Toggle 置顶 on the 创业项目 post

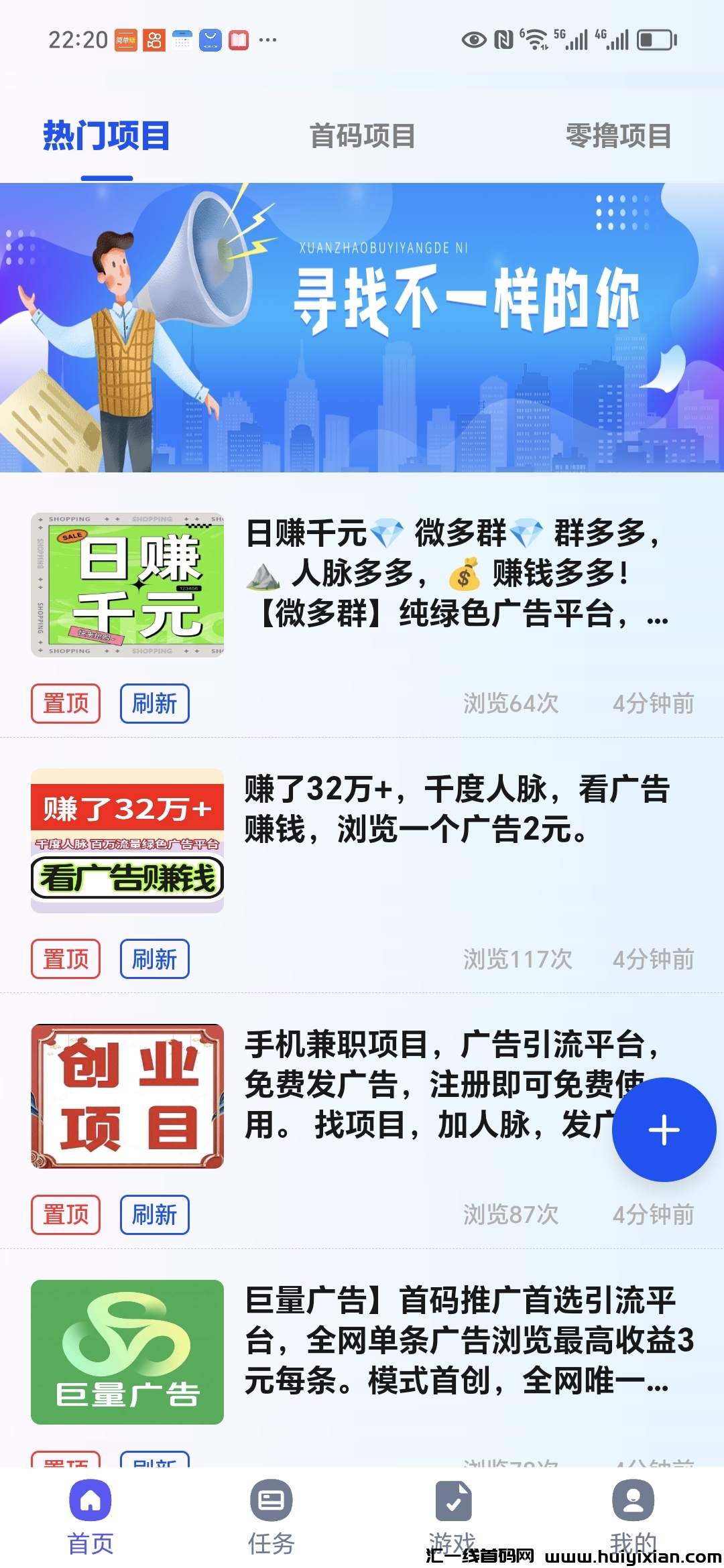[65, 1214]
